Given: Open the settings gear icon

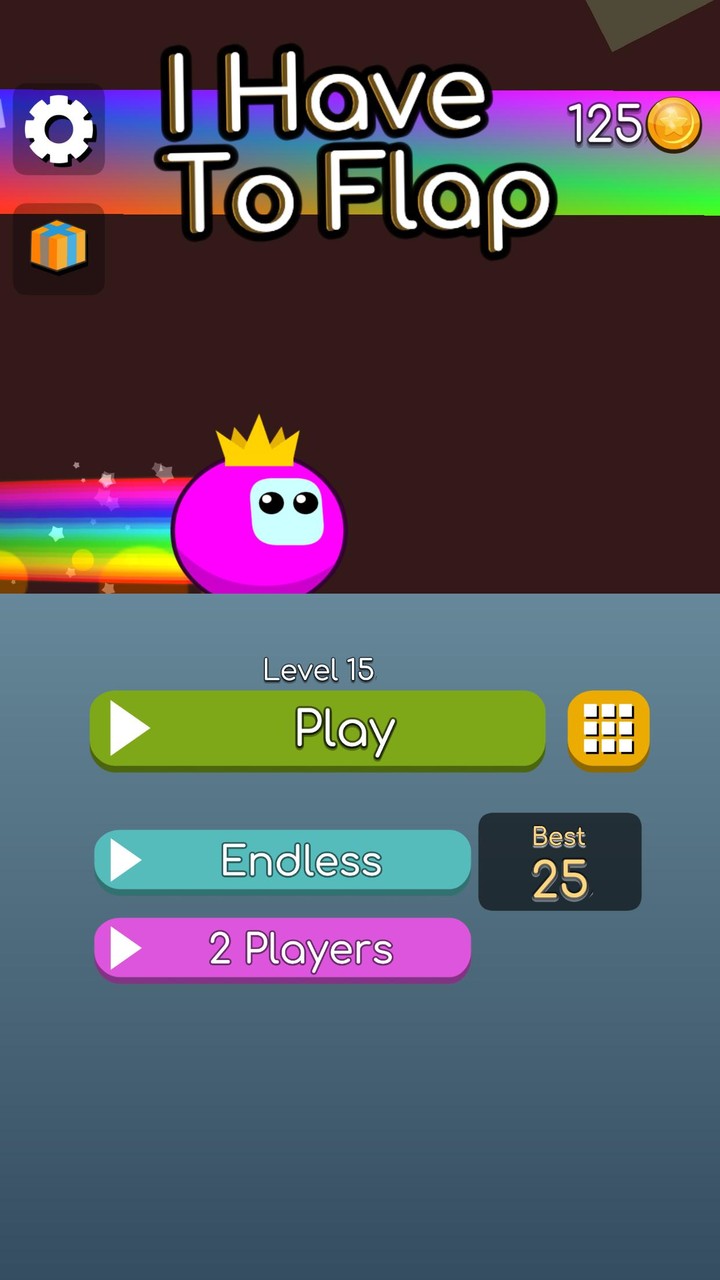Looking at the screenshot, I should 58,128.
